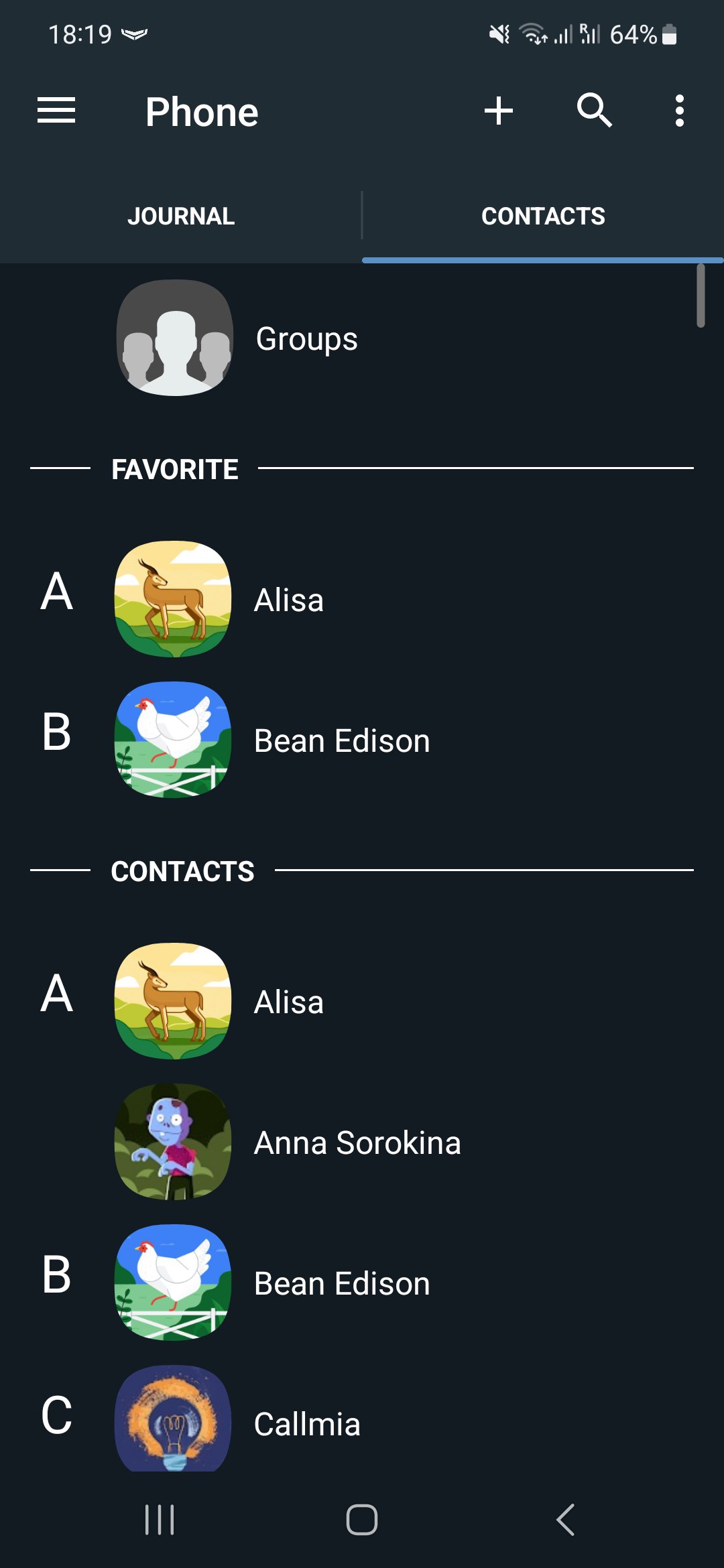Open the three-dot overflow menu
Viewport: 724px width, 1568px height.
coord(679,111)
